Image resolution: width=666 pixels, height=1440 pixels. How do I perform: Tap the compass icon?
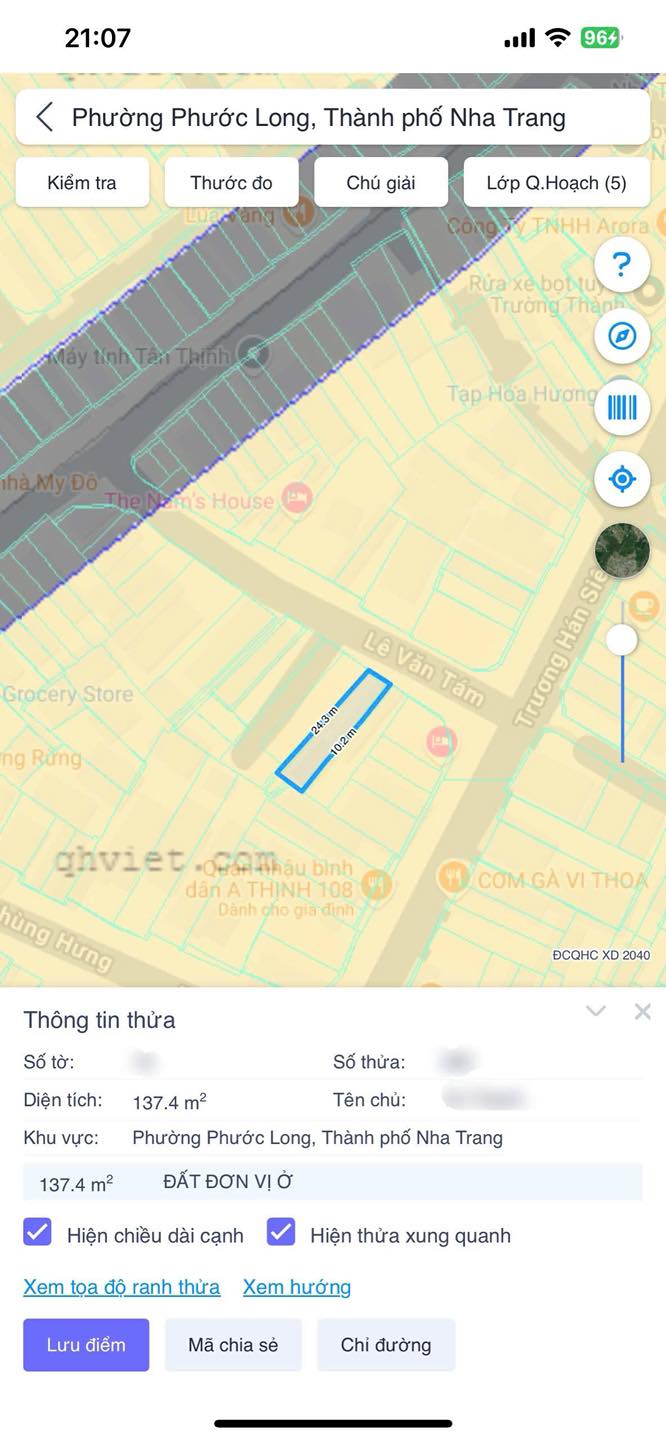click(x=622, y=336)
